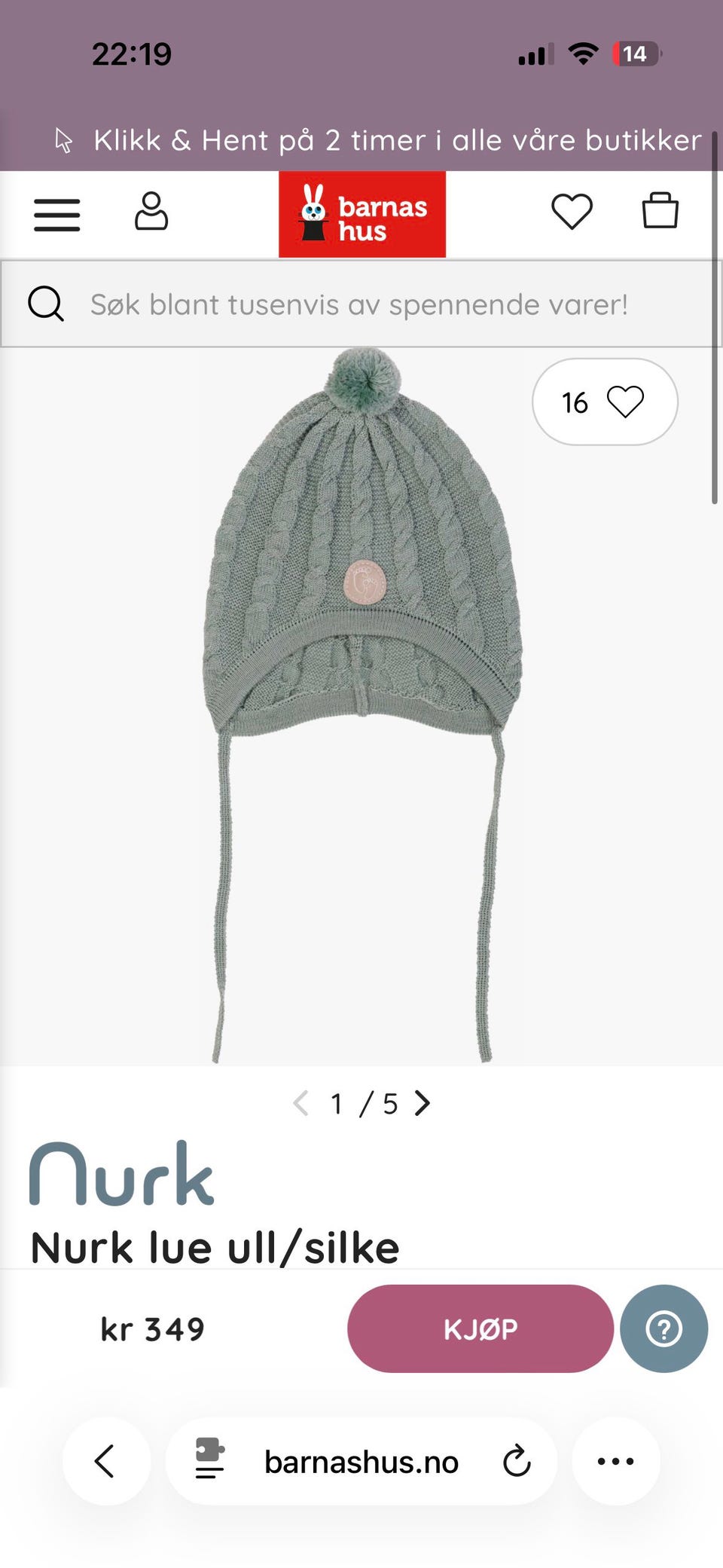Like the product with the 16 heart button
Screen dimensions: 723x1568
coord(605,402)
